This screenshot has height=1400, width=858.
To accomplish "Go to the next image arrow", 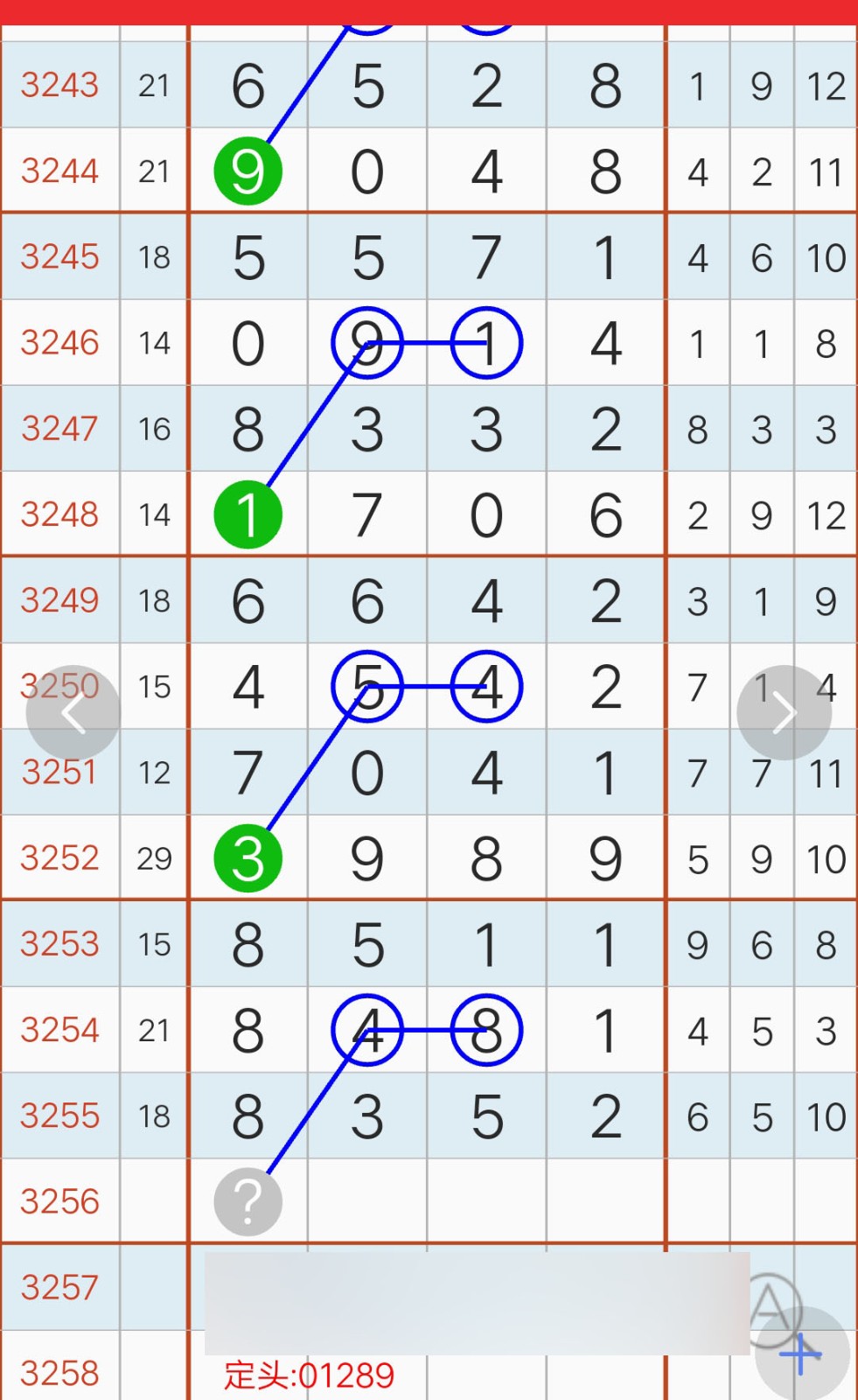I will tap(784, 713).
